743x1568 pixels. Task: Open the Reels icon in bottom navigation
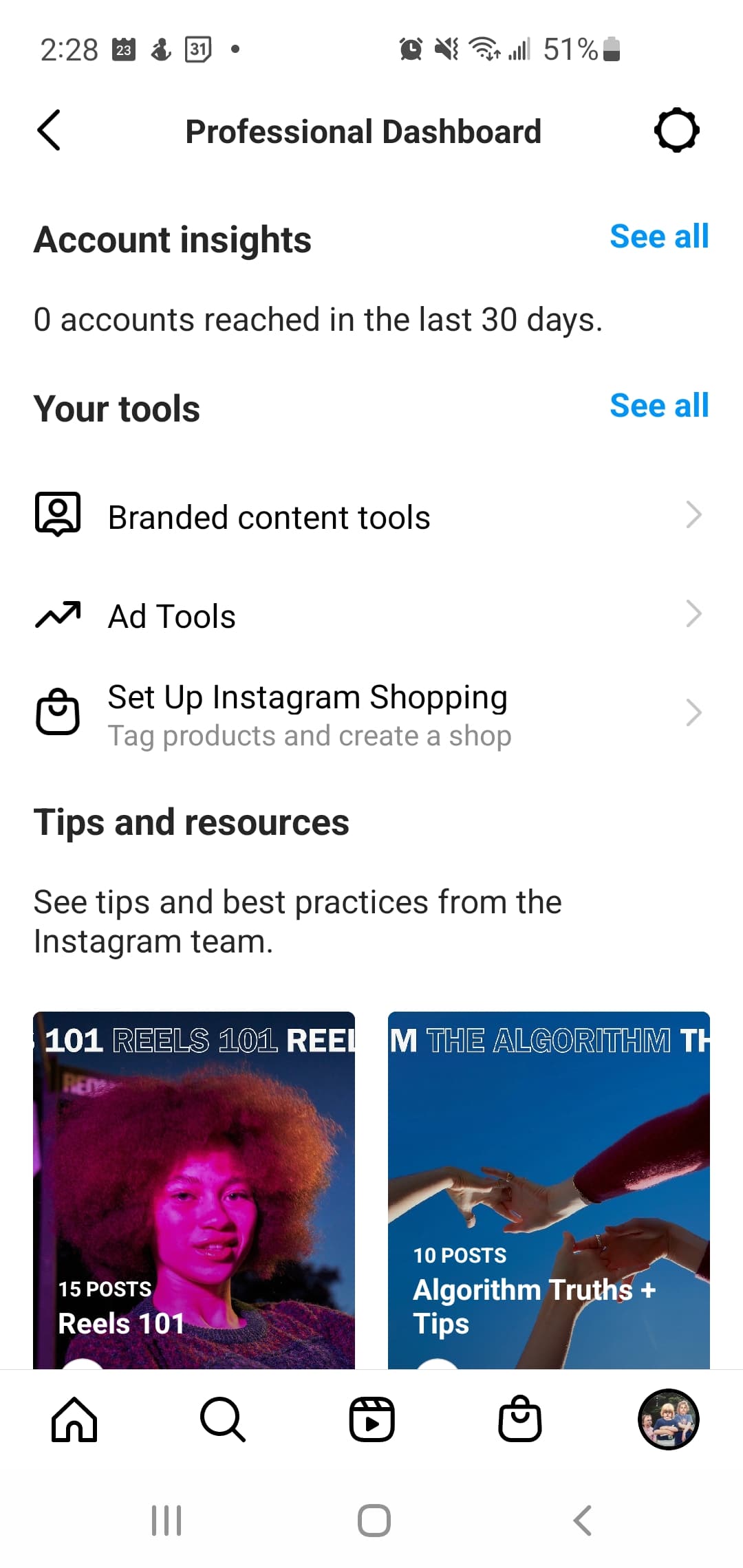(x=371, y=1418)
